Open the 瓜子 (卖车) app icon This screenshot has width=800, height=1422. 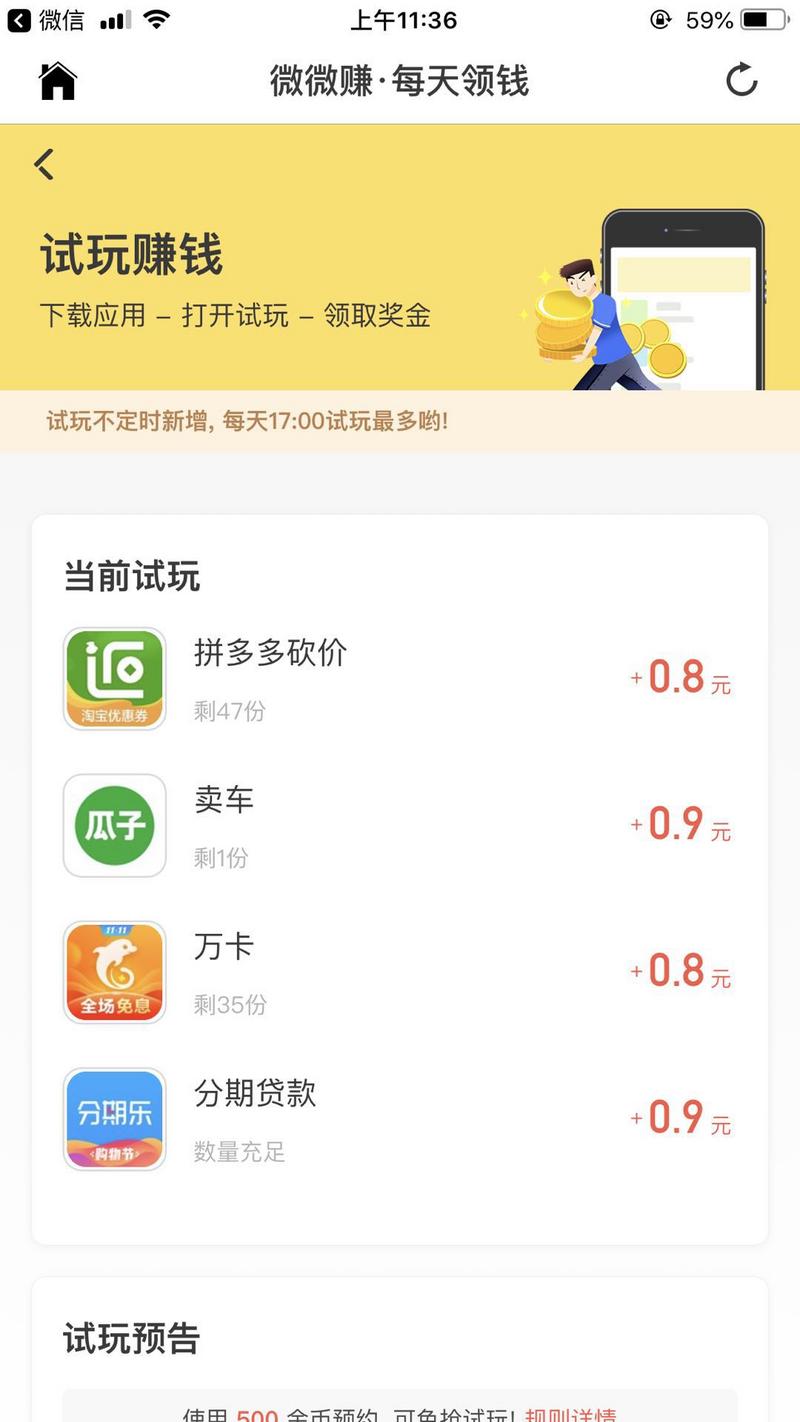pyautogui.click(x=114, y=825)
